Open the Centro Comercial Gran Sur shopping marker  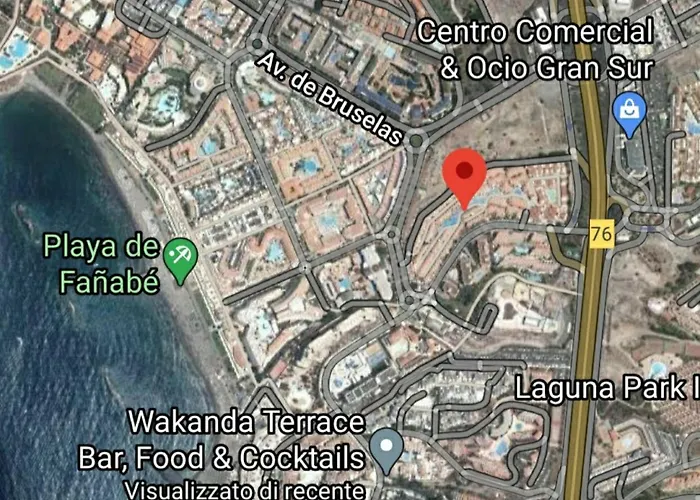tap(630, 113)
